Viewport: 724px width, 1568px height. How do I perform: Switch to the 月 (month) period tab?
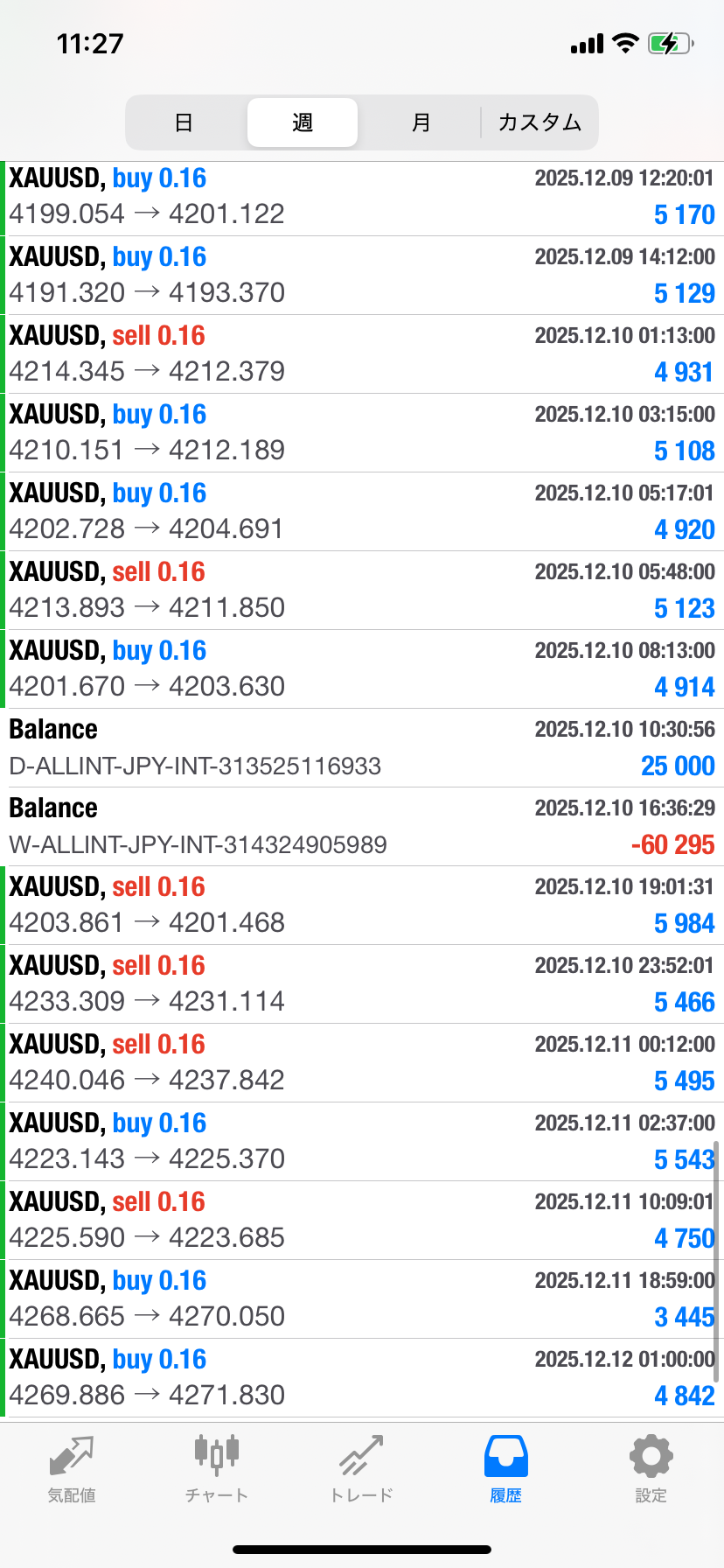[421, 122]
